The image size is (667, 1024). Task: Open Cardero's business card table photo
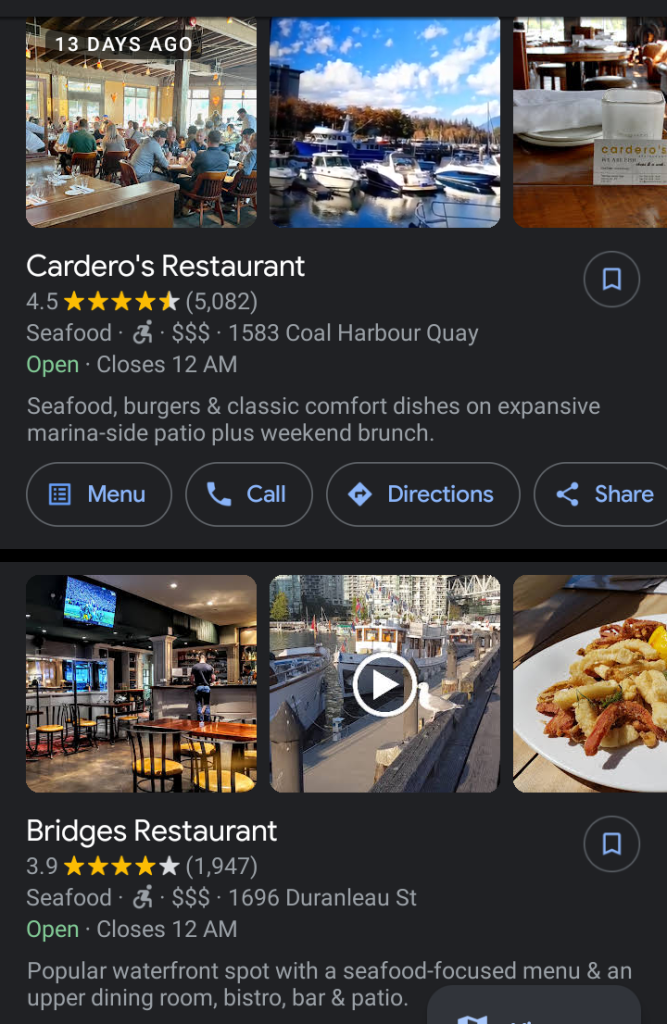coord(590,122)
